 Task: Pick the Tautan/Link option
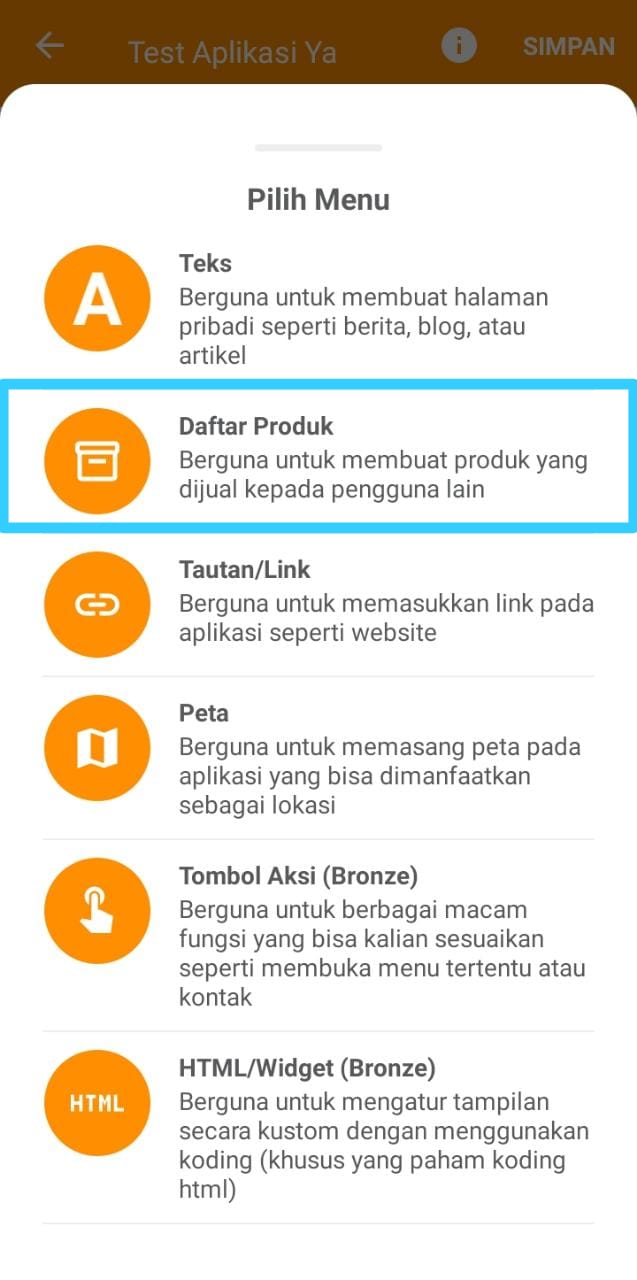[318, 604]
